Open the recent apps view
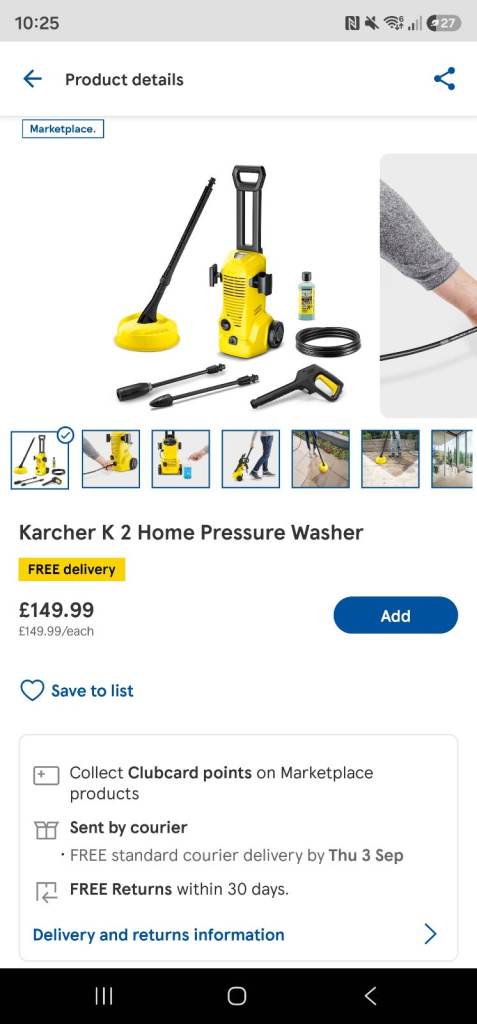Screen dimensions: 477x1024 [103, 996]
